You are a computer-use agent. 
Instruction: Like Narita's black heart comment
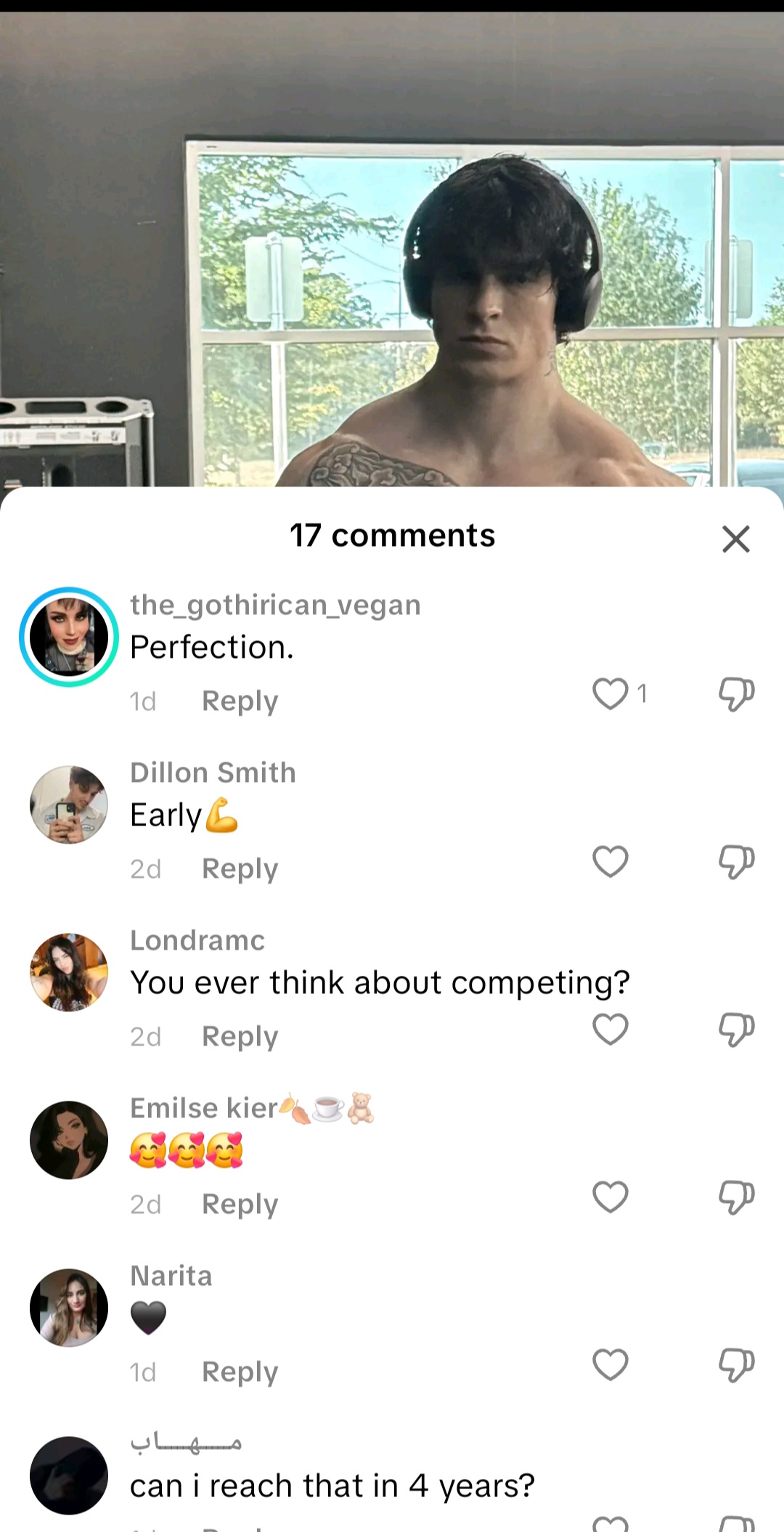[x=611, y=1364]
